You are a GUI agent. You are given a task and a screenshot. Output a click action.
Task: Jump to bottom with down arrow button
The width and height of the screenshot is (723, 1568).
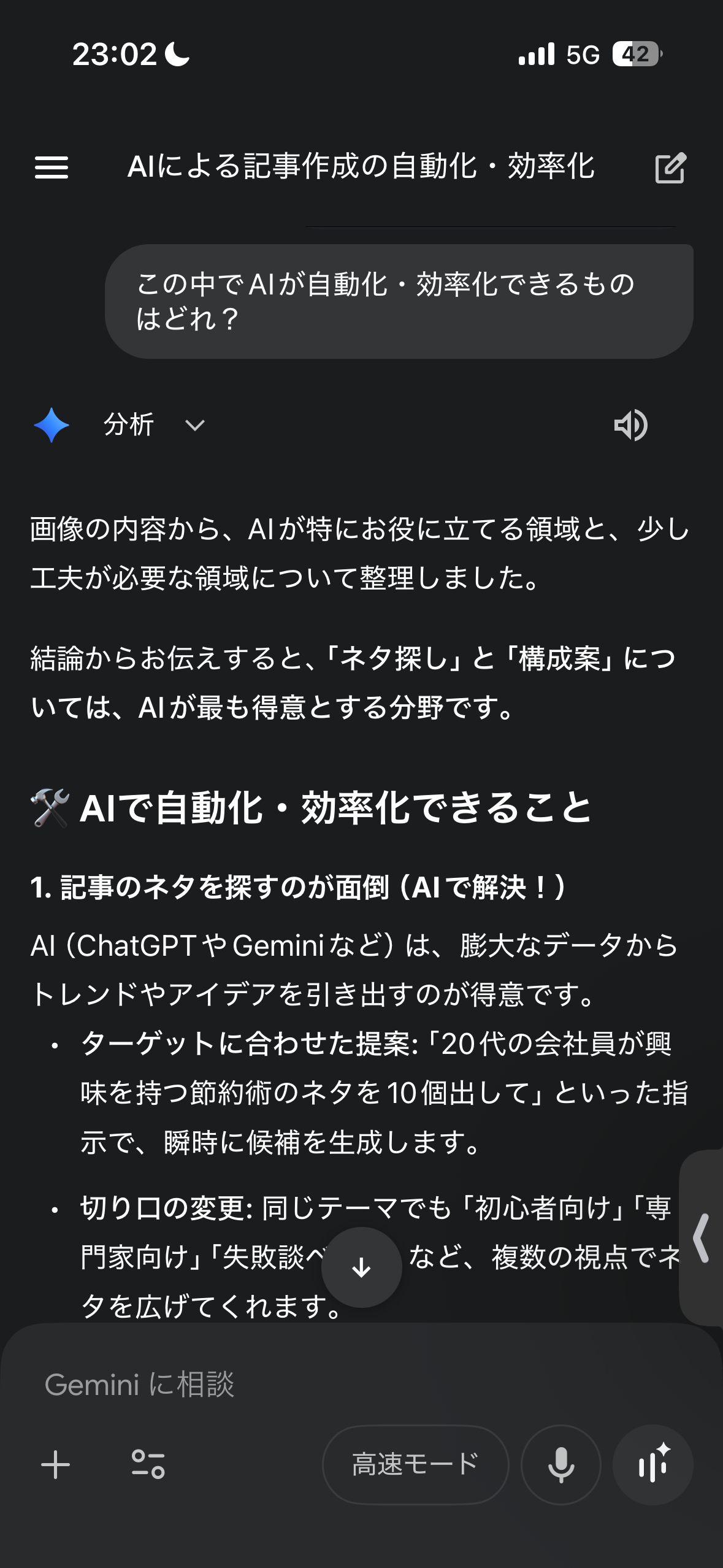pyautogui.click(x=362, y=1267)
